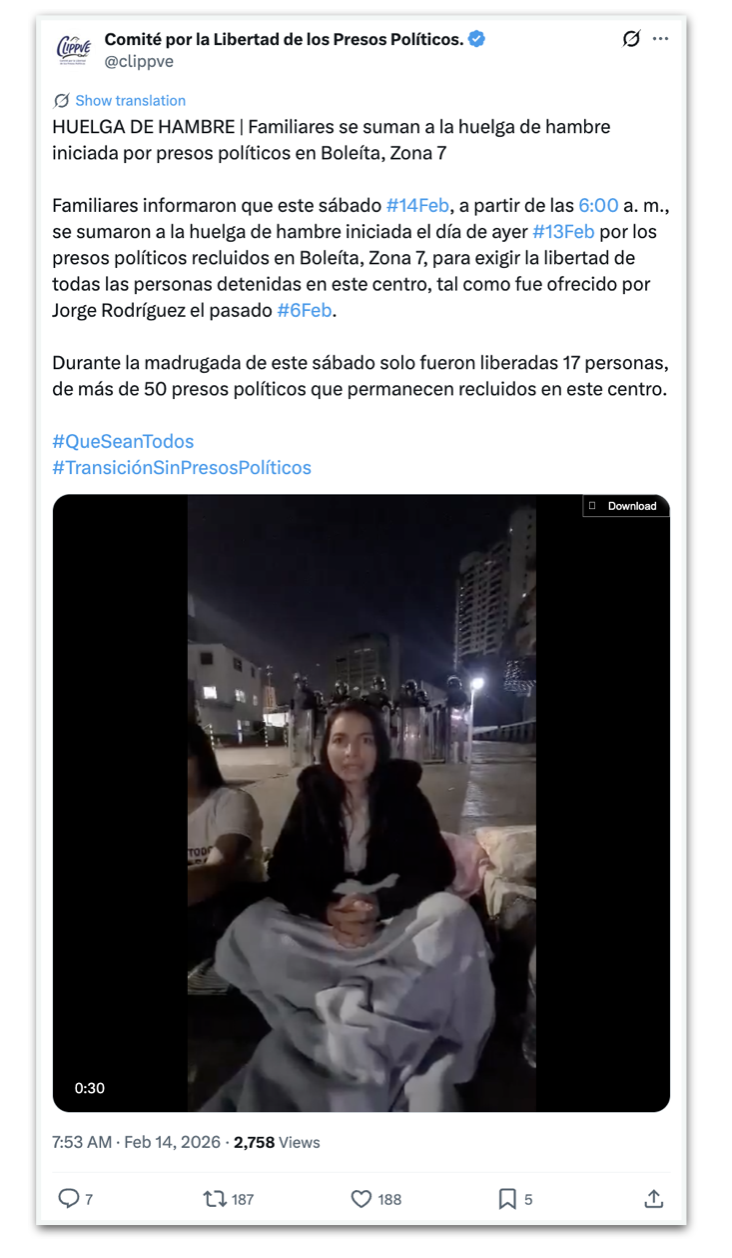Open the @clippve account name
The image size is (732, 1258).
[139, 61]
